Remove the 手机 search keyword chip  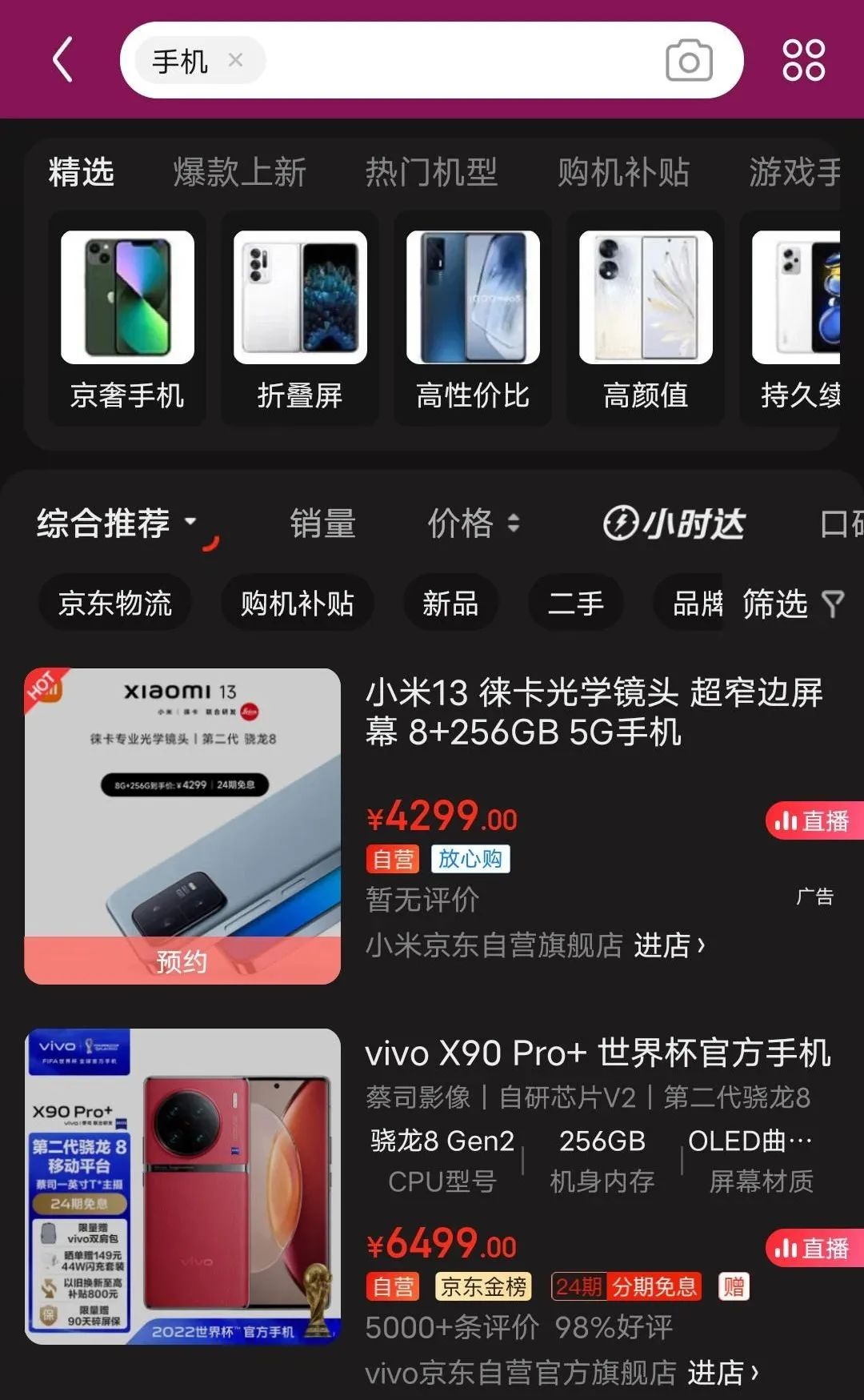point(235,60)
